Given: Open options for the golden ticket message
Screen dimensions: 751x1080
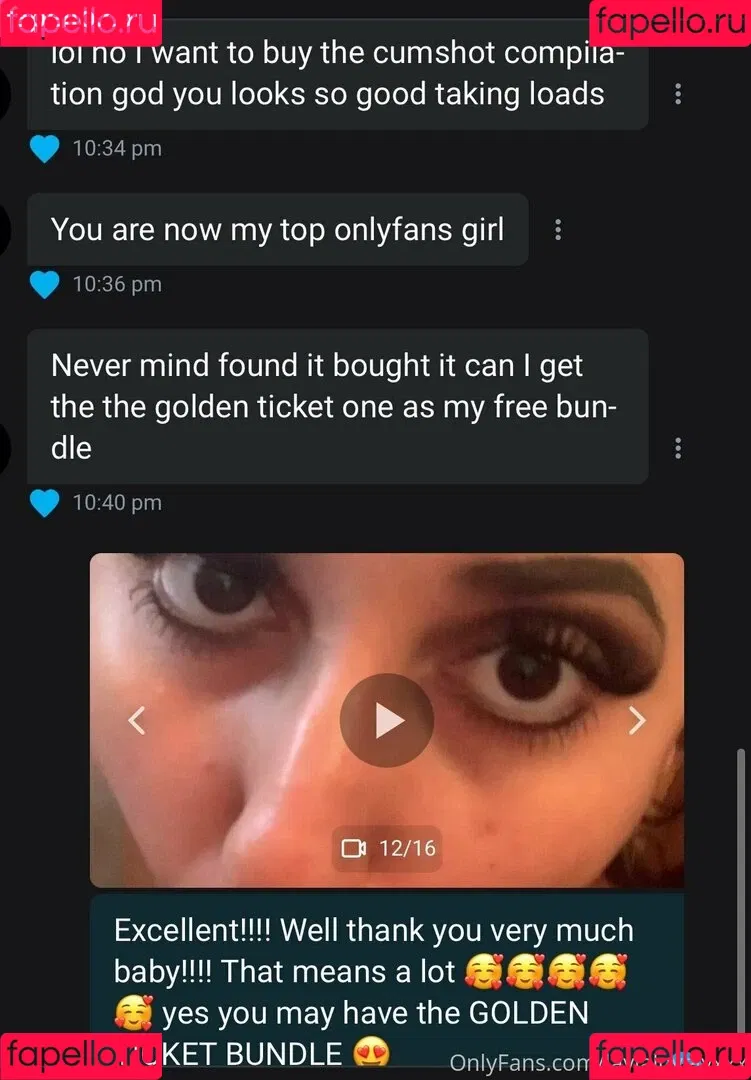Looking at the screenshot, I should pos(678,448).
